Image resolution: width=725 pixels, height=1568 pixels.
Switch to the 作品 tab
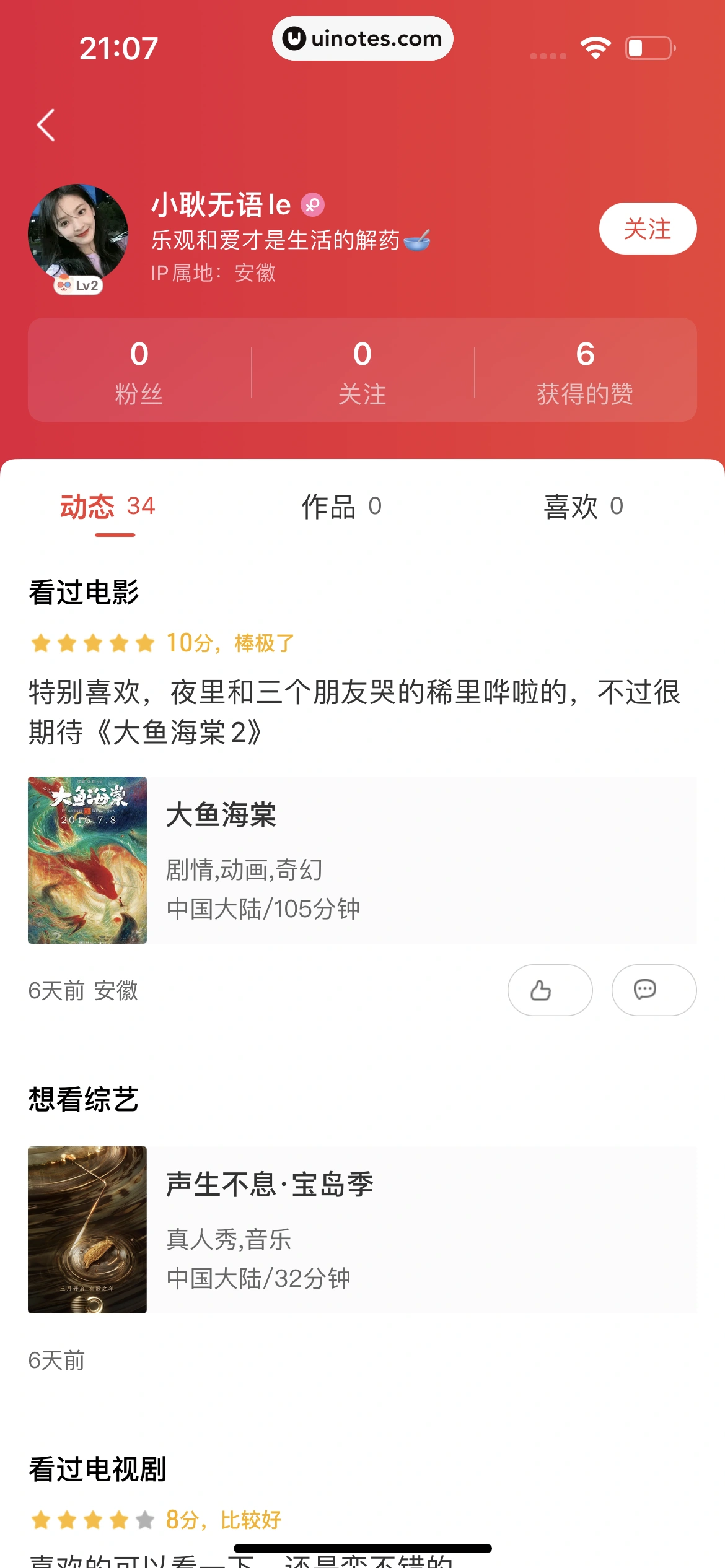tap(341, 507)
